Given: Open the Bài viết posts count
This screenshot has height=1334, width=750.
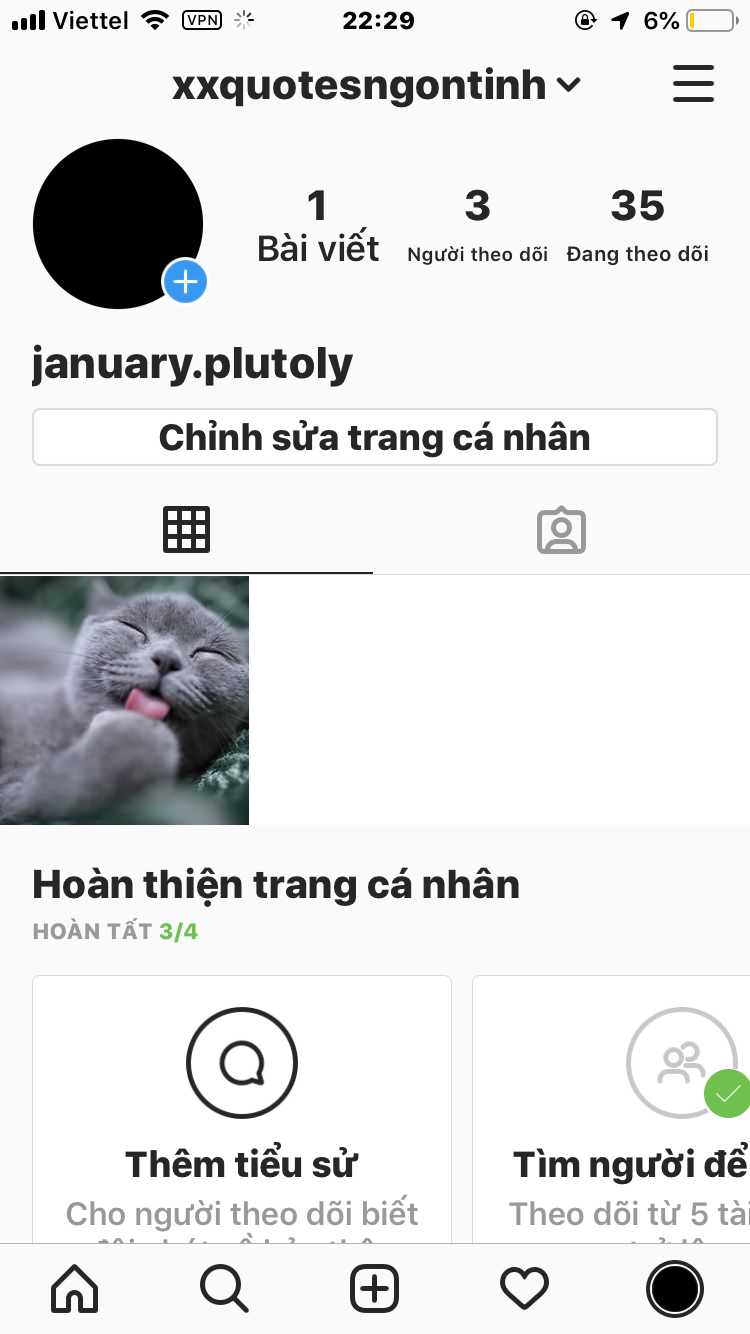Looking at the screenshot, I should pos(318,227).
